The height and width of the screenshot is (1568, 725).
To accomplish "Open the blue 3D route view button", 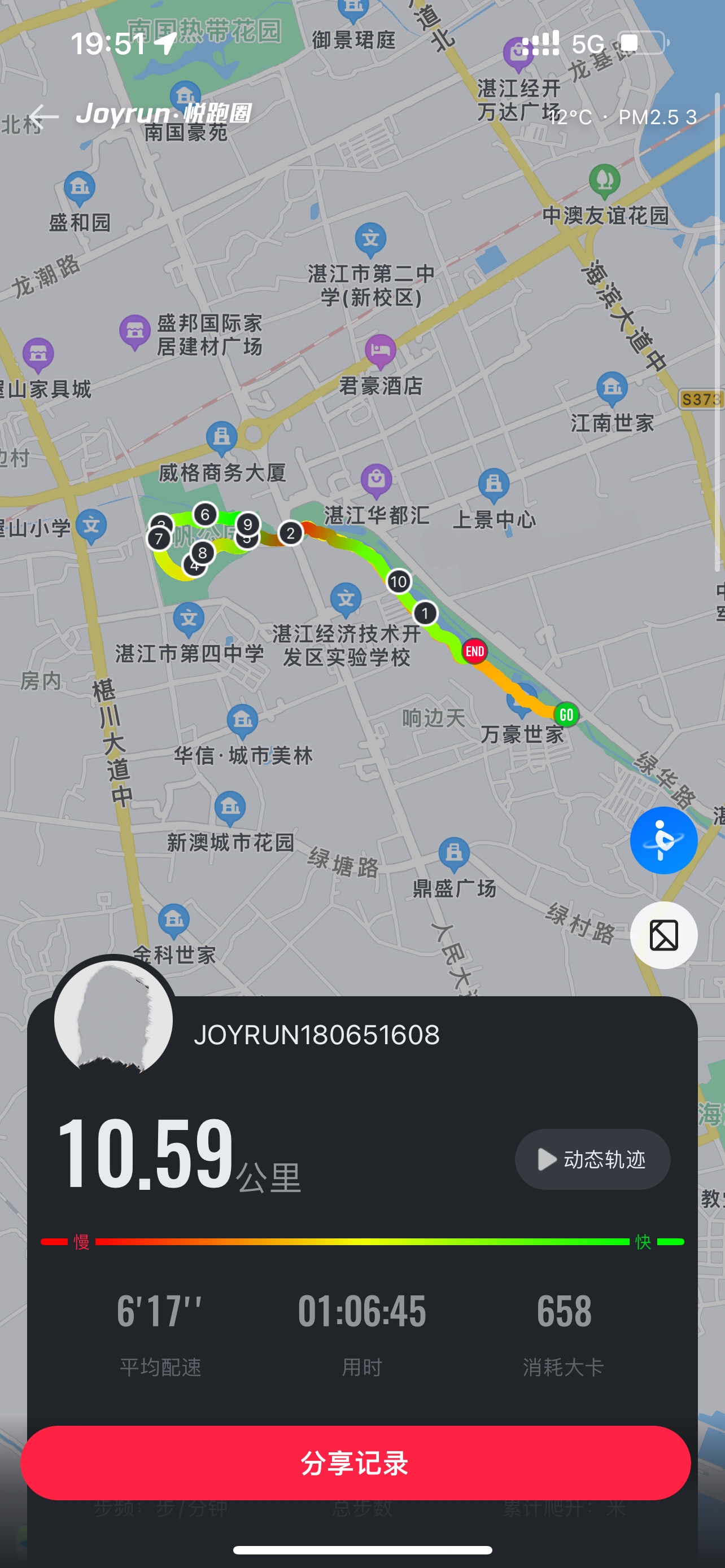I will 663,840.
